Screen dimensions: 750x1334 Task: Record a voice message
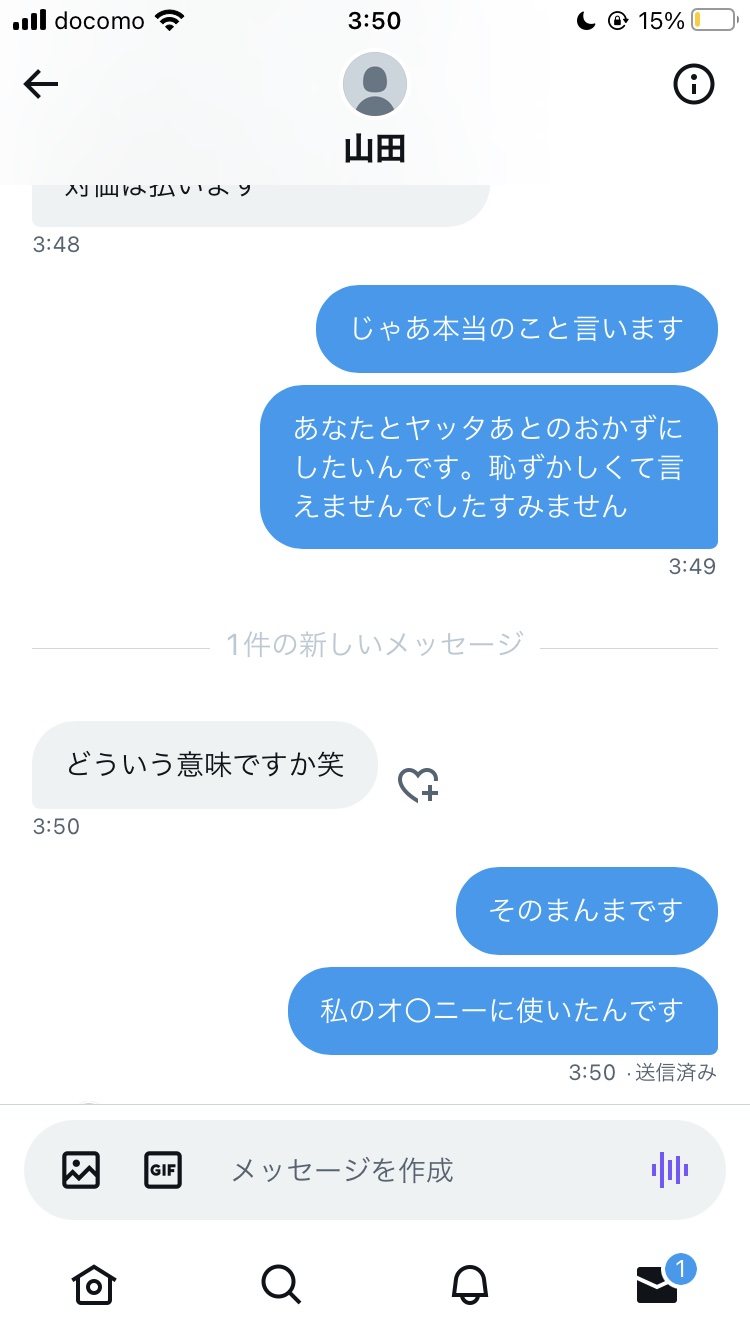(670, 1169)
